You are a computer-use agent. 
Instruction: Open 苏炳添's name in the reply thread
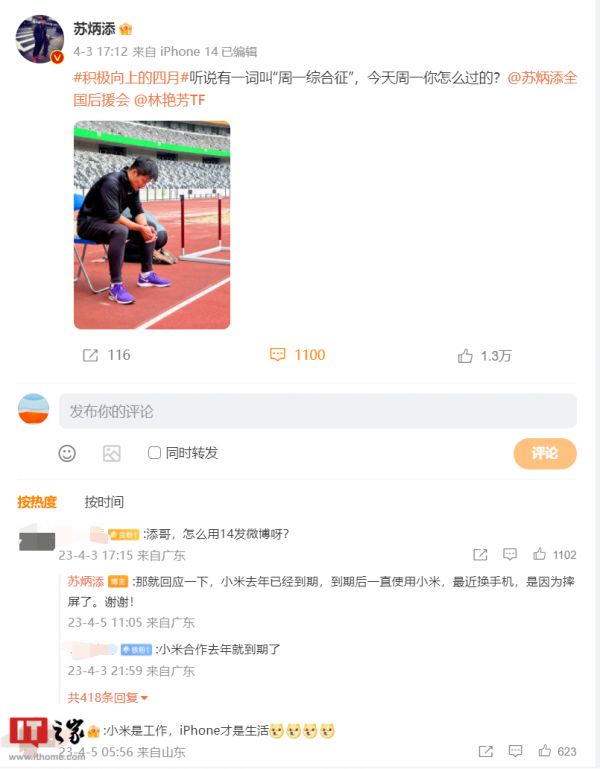click(x=86, y=581)
